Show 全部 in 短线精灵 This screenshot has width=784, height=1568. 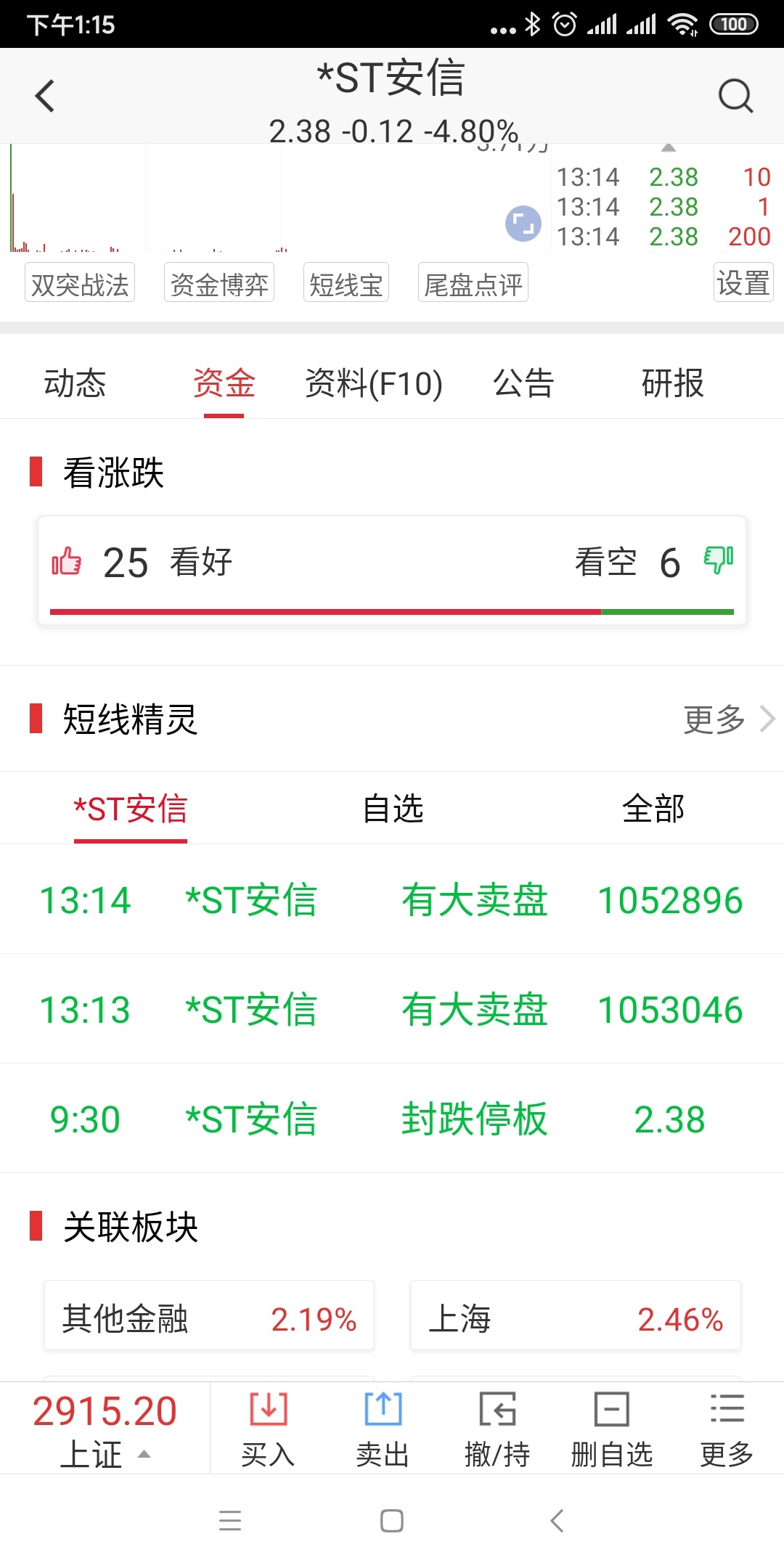point(653,809)
